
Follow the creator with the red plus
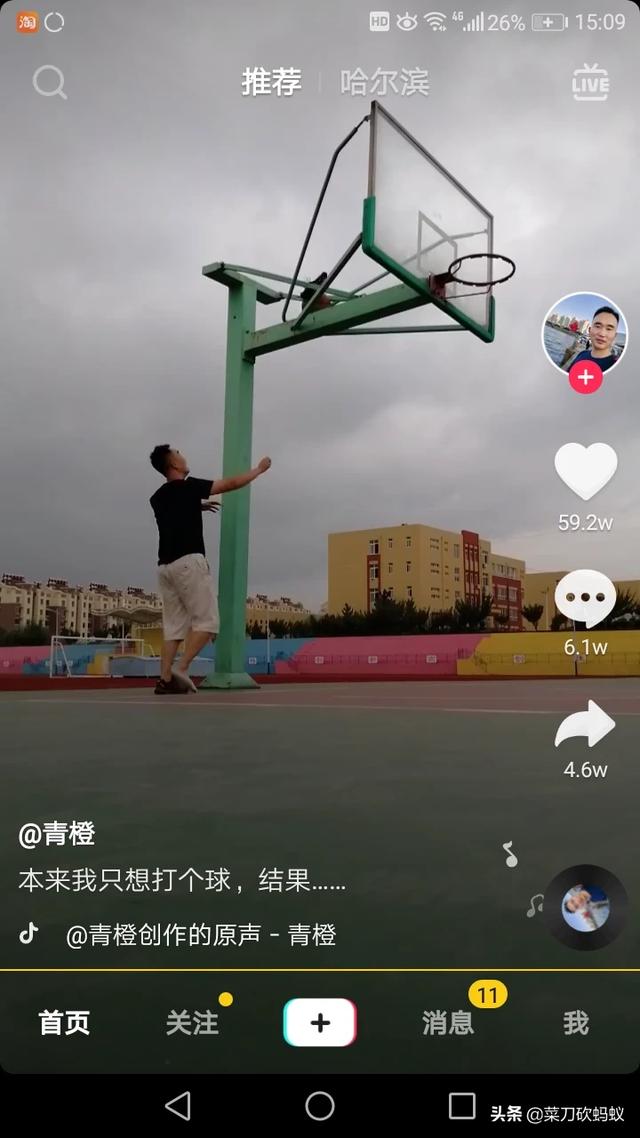585,378
